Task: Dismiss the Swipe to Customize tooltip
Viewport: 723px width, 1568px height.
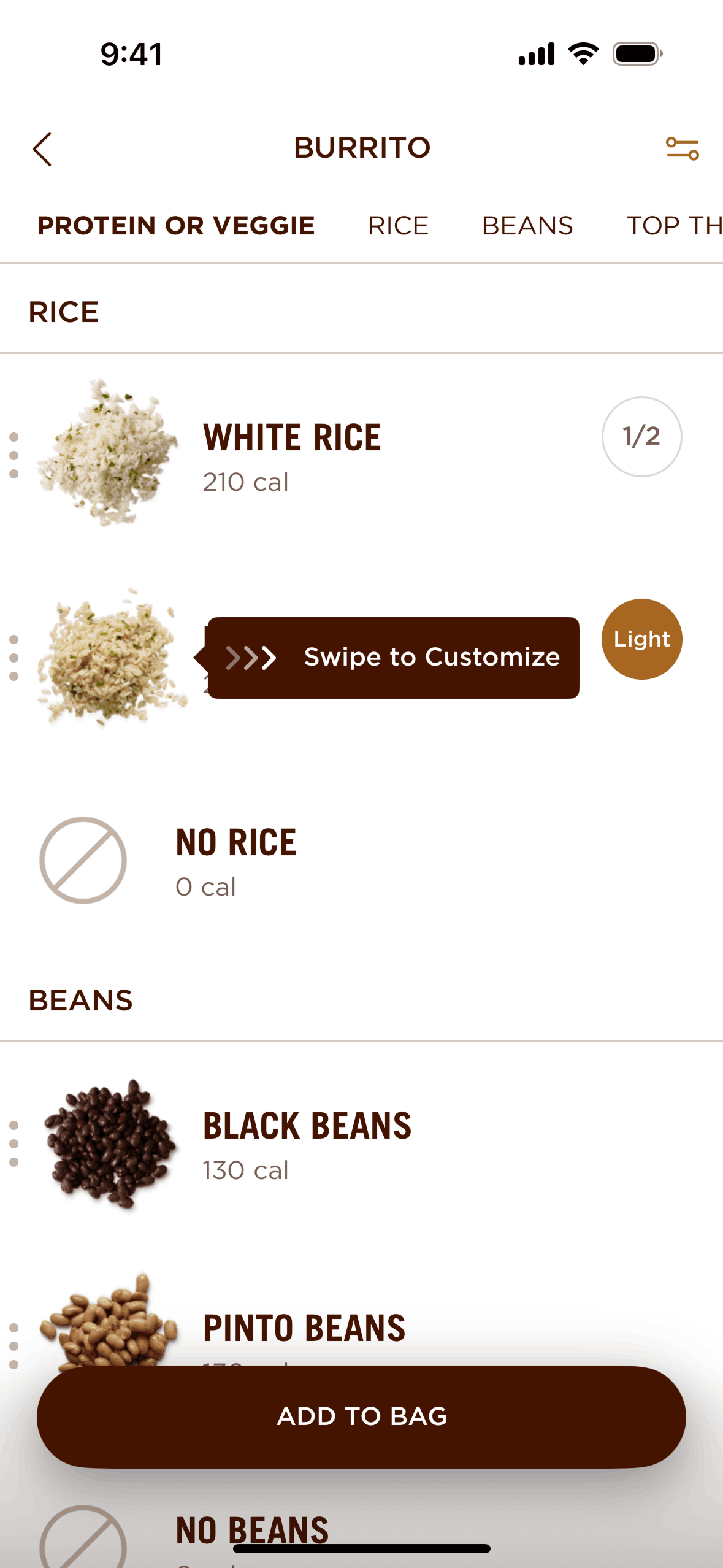Action: click(x=392, y=657)
